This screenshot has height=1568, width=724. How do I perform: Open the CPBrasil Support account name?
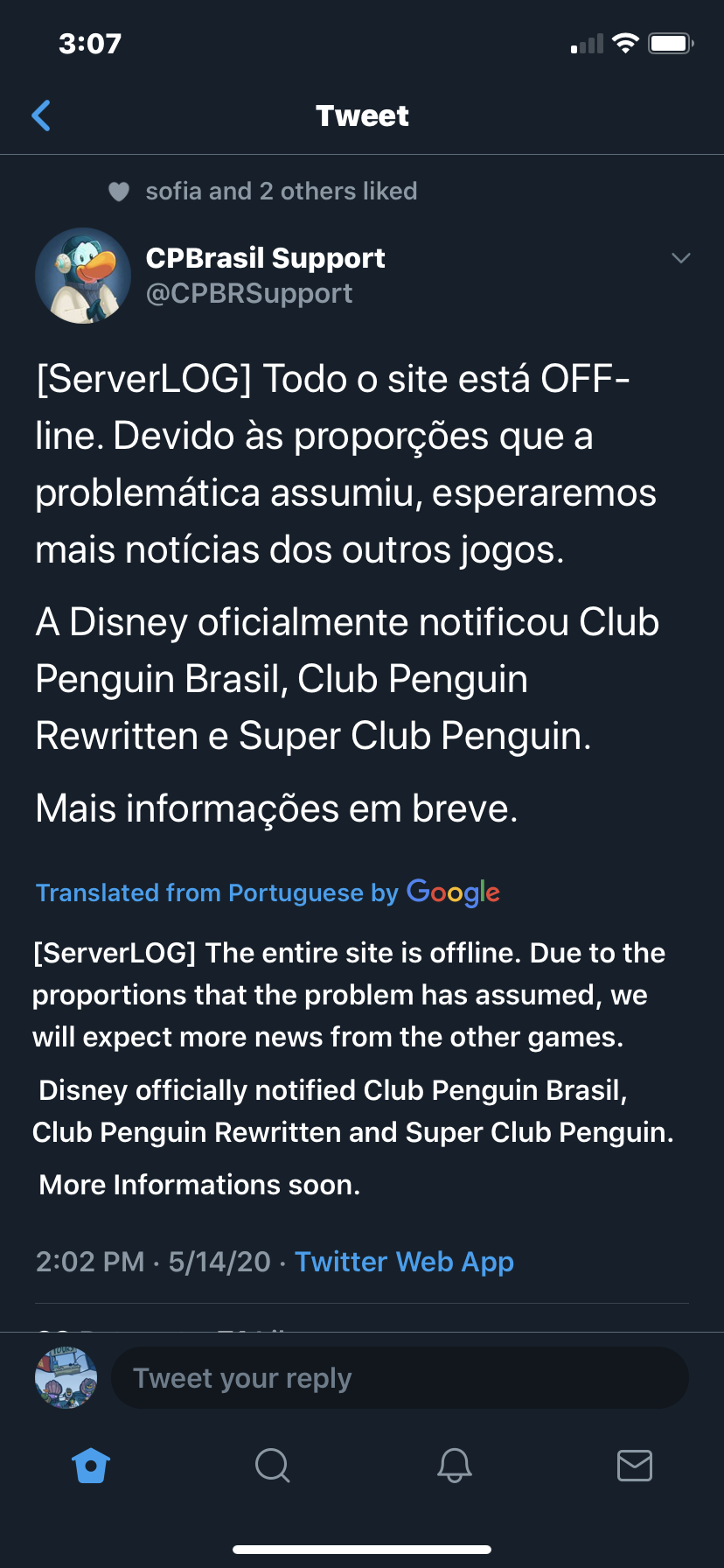(265, 258)
